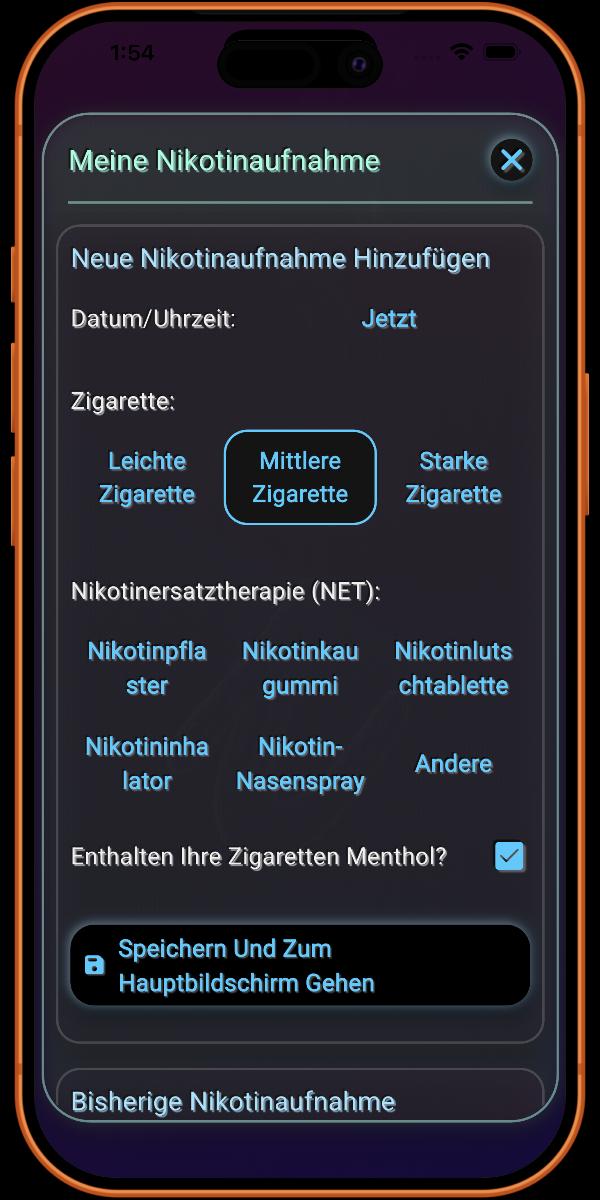The height and width of the screenshot is (1200, 600).
Task: Tap Speichern Und Zum Hauptbildschirm Gehen
Action: [x=300, y=965]
